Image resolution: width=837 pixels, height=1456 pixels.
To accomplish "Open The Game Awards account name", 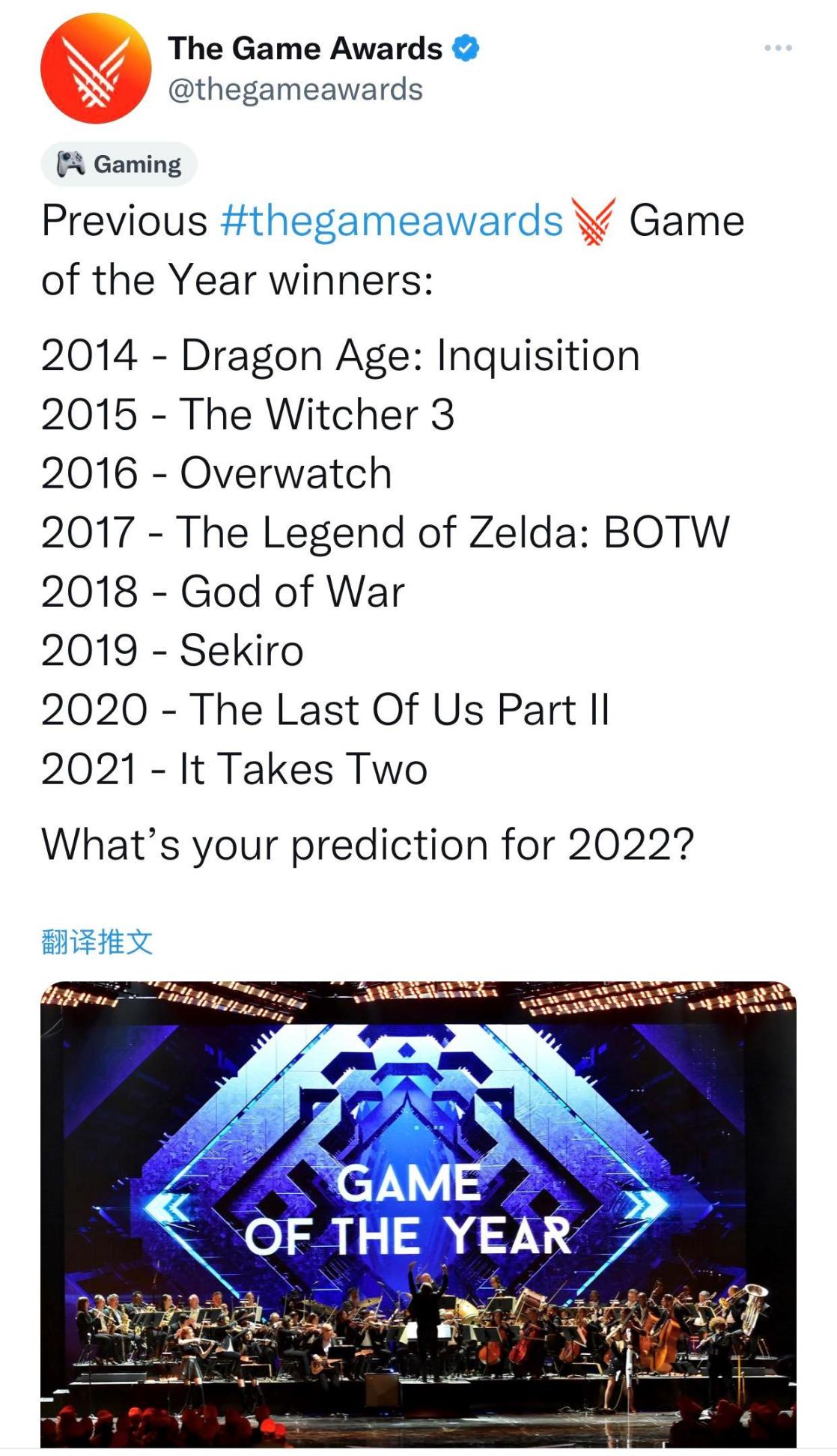I will coord(305,49).
